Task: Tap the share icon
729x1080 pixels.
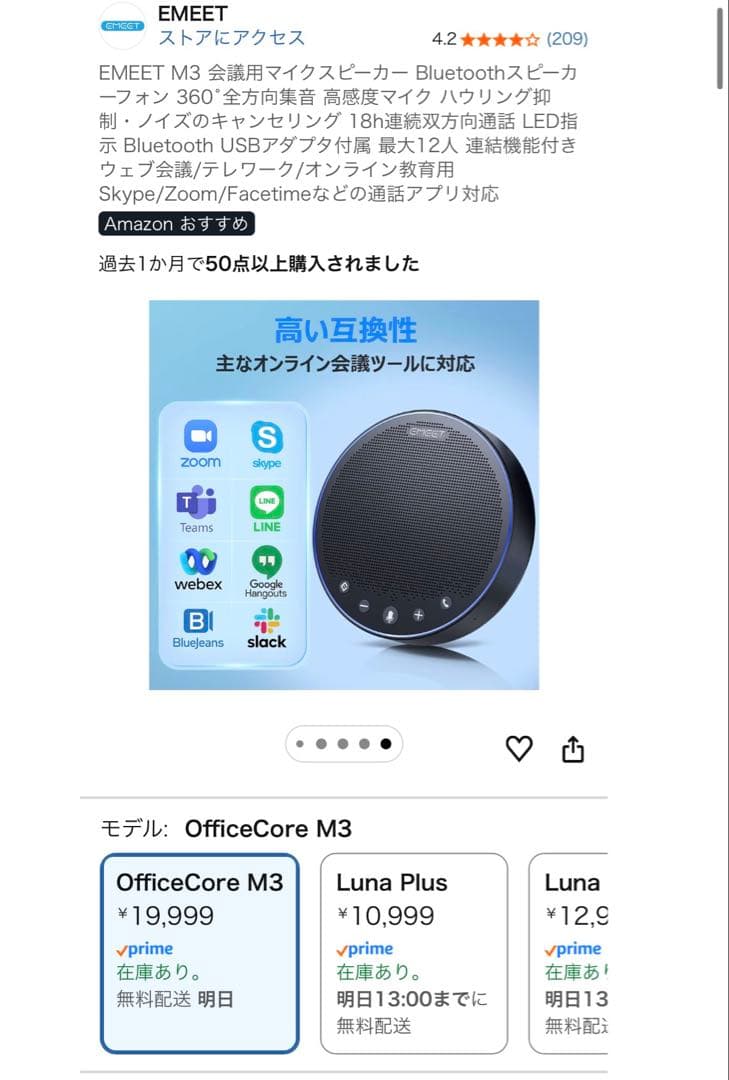Action: 572,747
